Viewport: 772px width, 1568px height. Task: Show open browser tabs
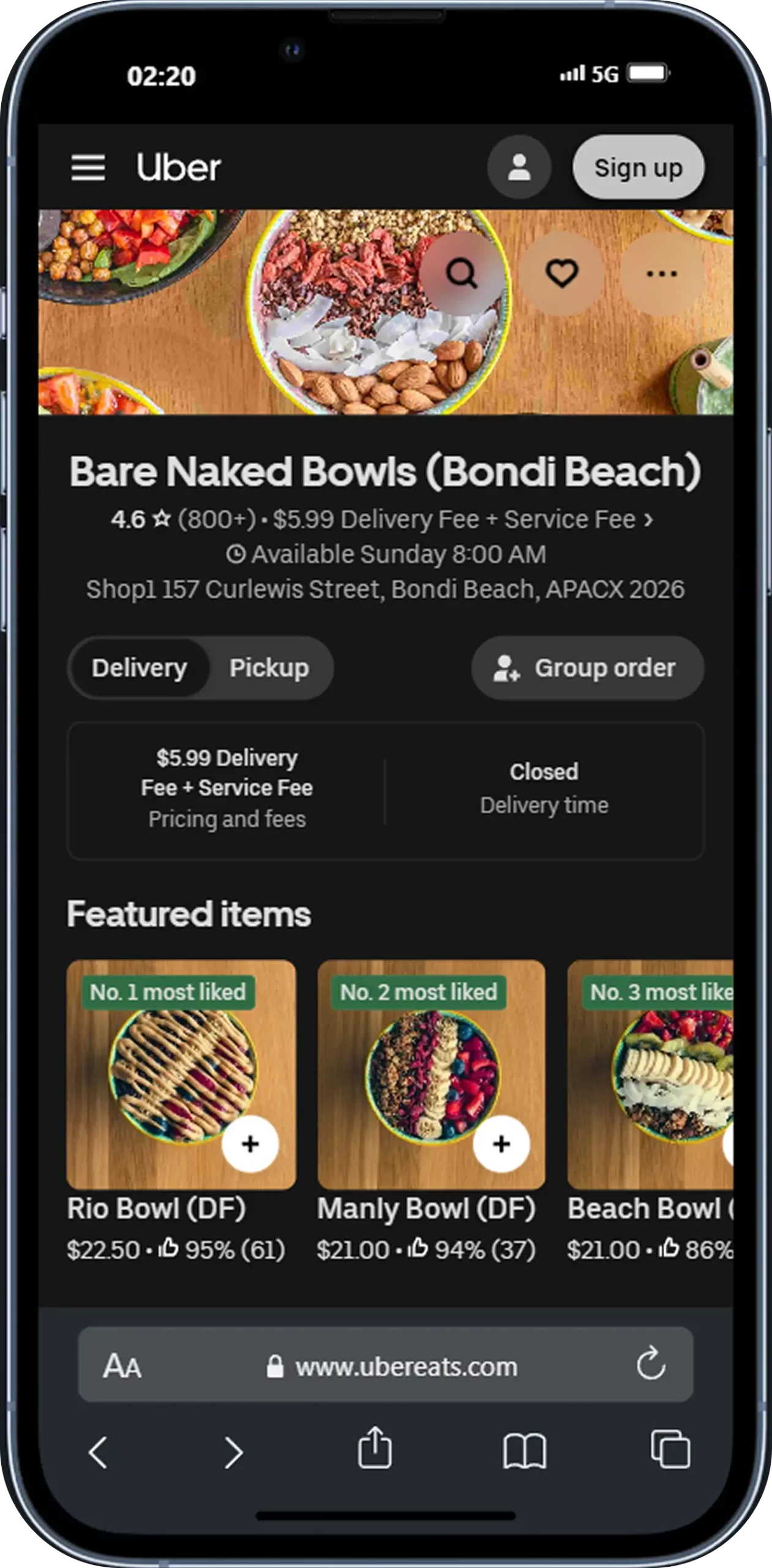670,1449
